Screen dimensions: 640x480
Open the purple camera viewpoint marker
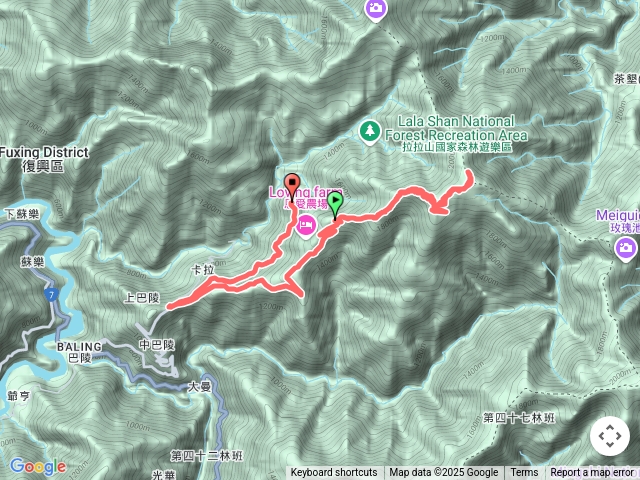[375, 8]
